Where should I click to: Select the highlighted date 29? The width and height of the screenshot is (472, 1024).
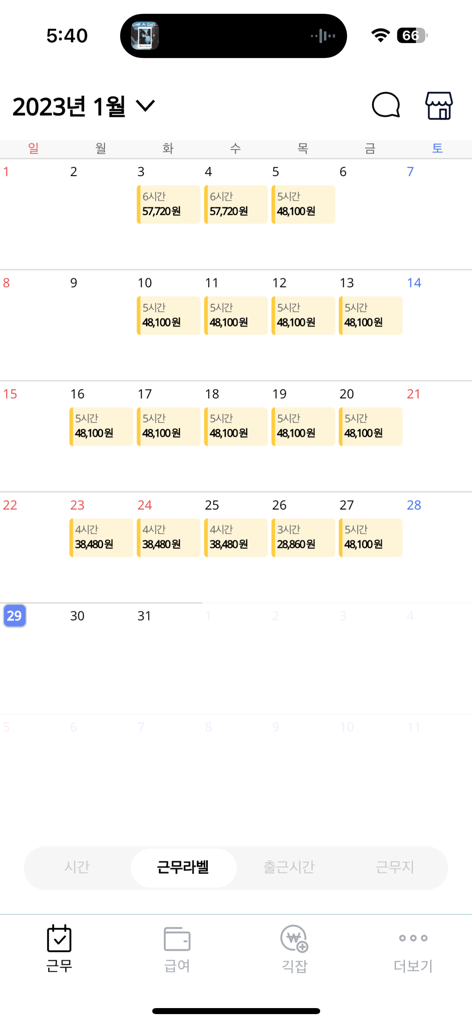pos(14,616)
